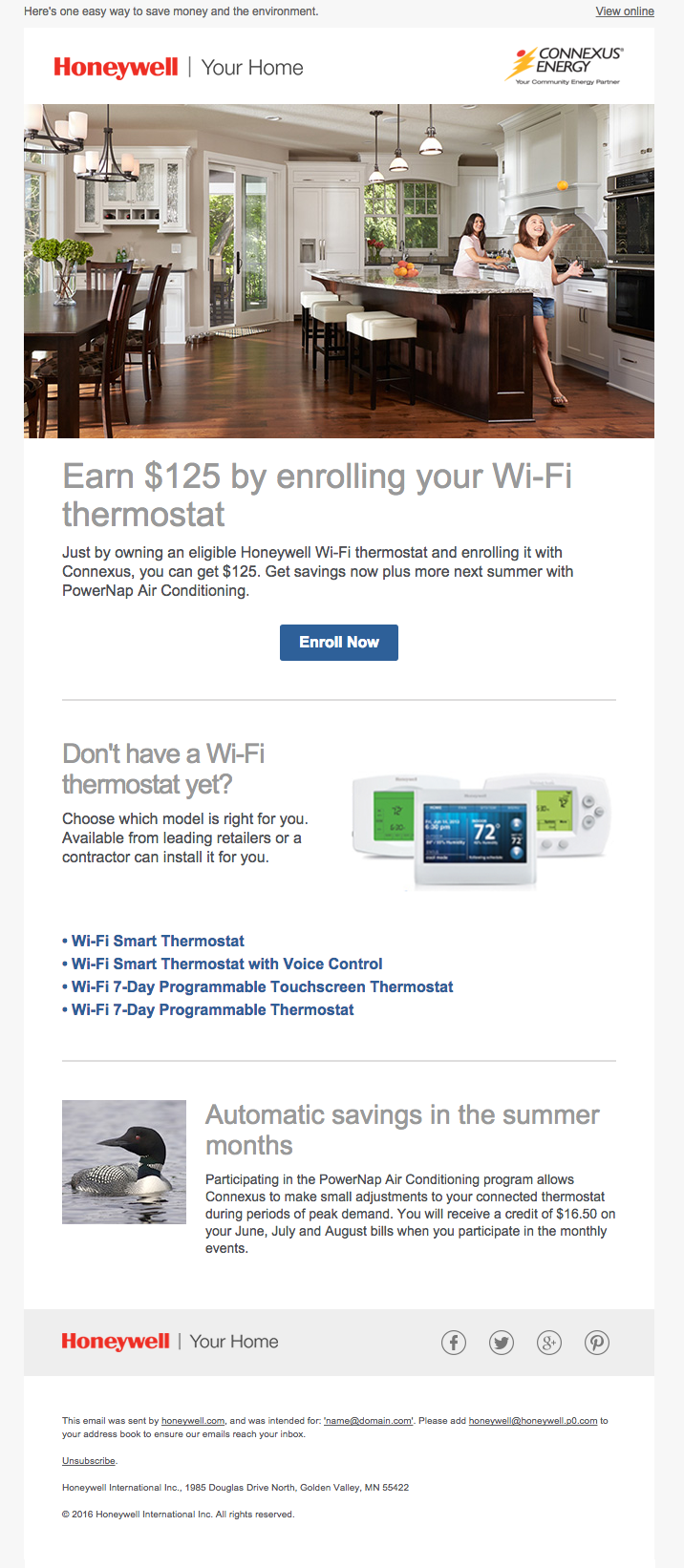Tap the honeywell@honeywell.p0.com address link

pyautogui.click(x=533, y=1421)
